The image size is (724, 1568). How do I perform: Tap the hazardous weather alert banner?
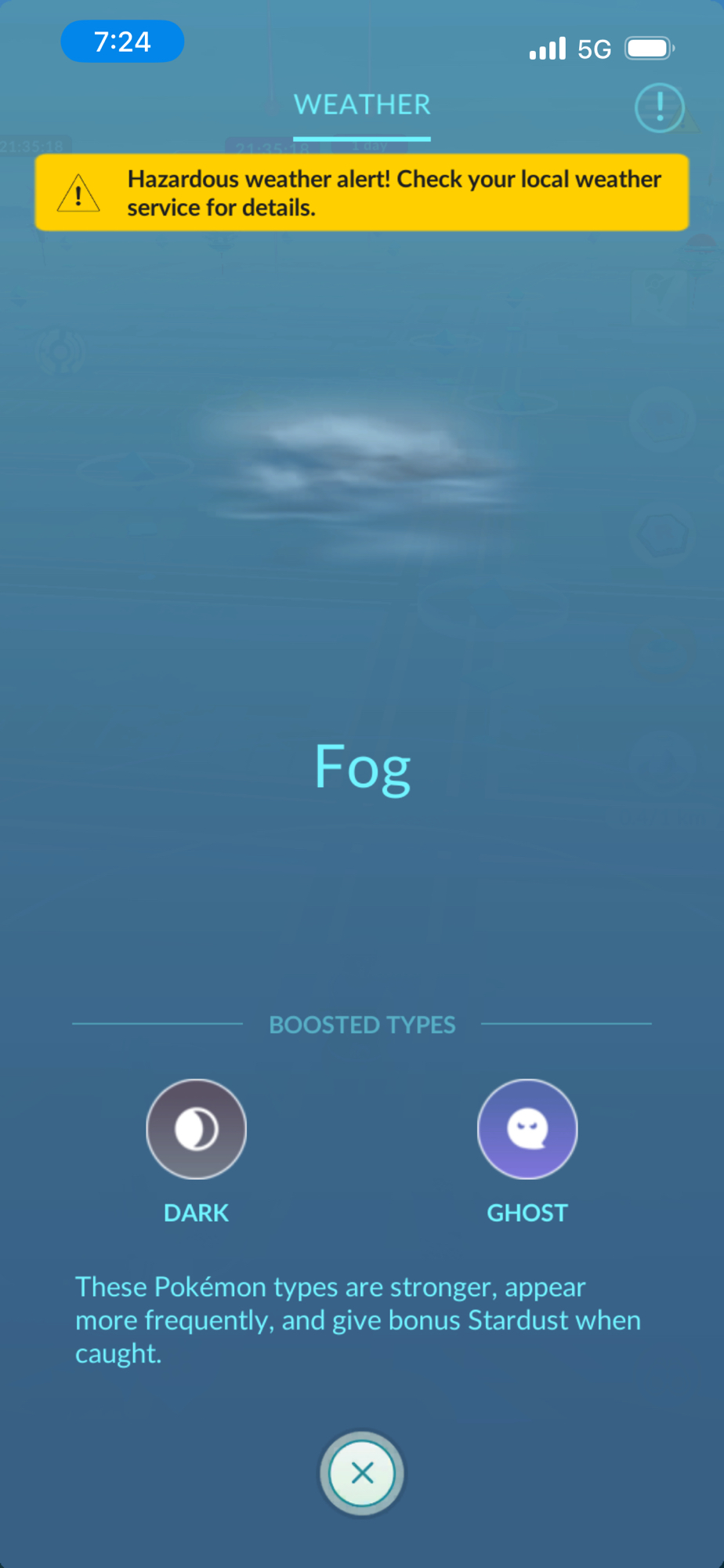click(362, 193)
